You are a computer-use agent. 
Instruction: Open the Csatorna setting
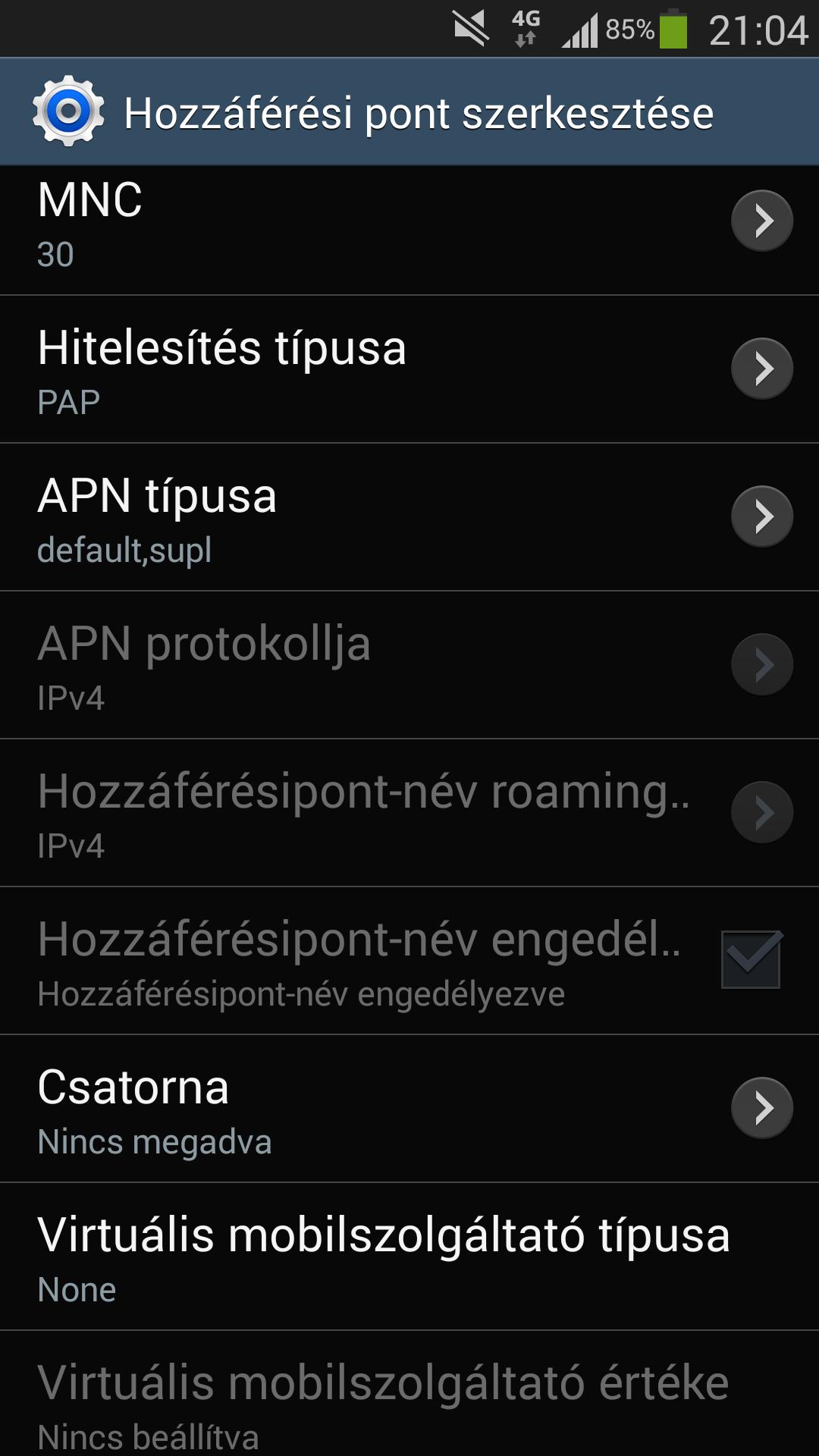click(x=409, y=1109)
